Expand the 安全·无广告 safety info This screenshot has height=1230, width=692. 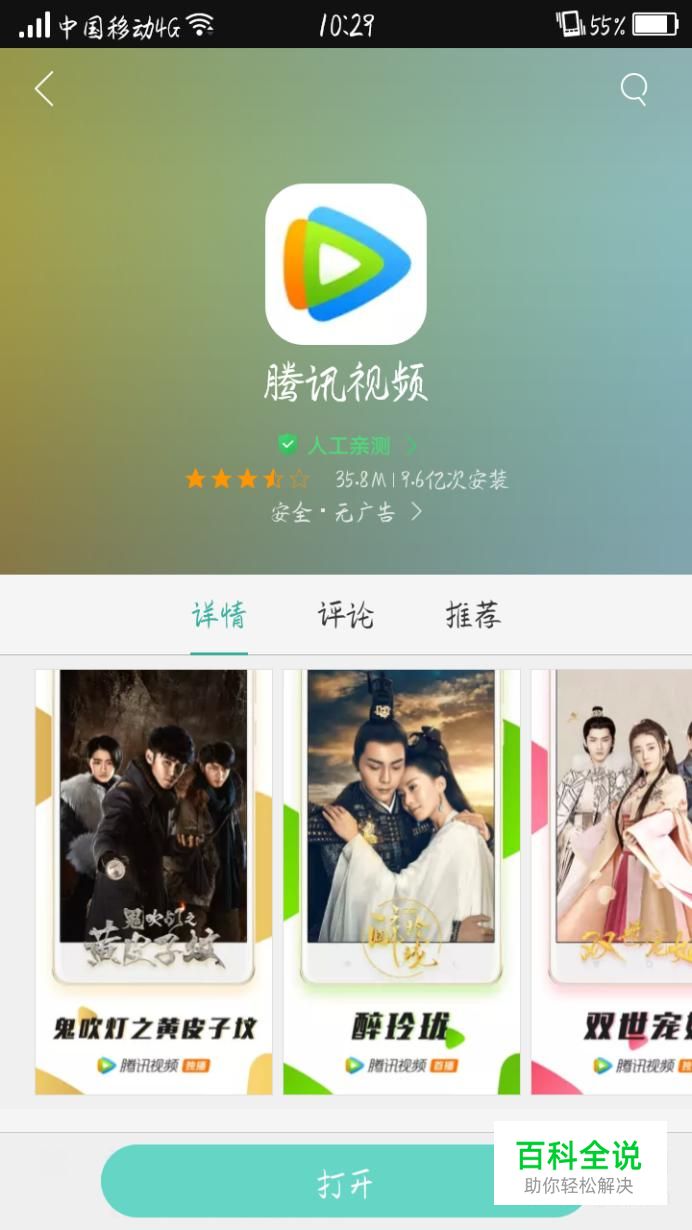(346, 512)
